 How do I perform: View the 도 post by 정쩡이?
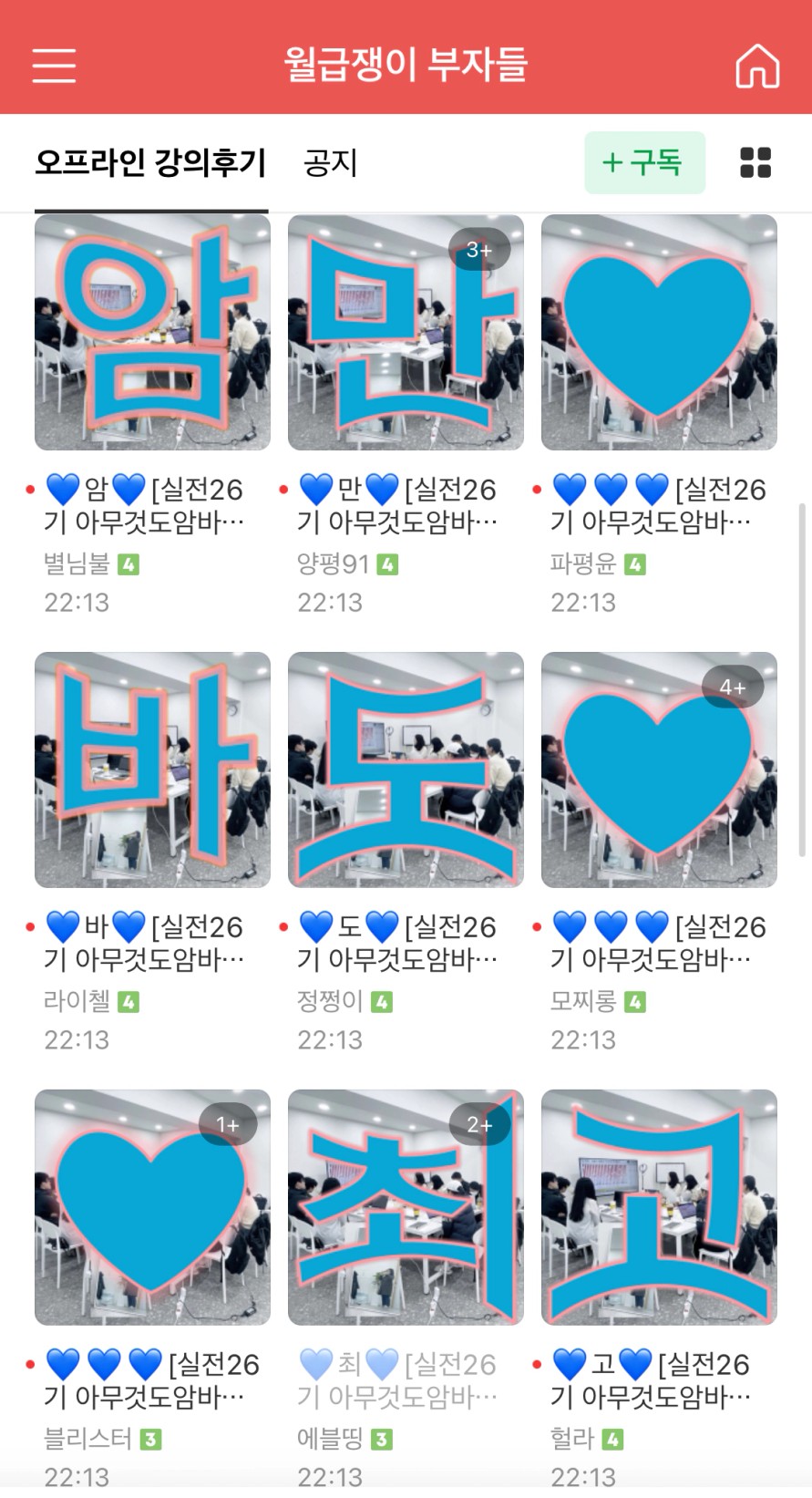tap(406, 770)
